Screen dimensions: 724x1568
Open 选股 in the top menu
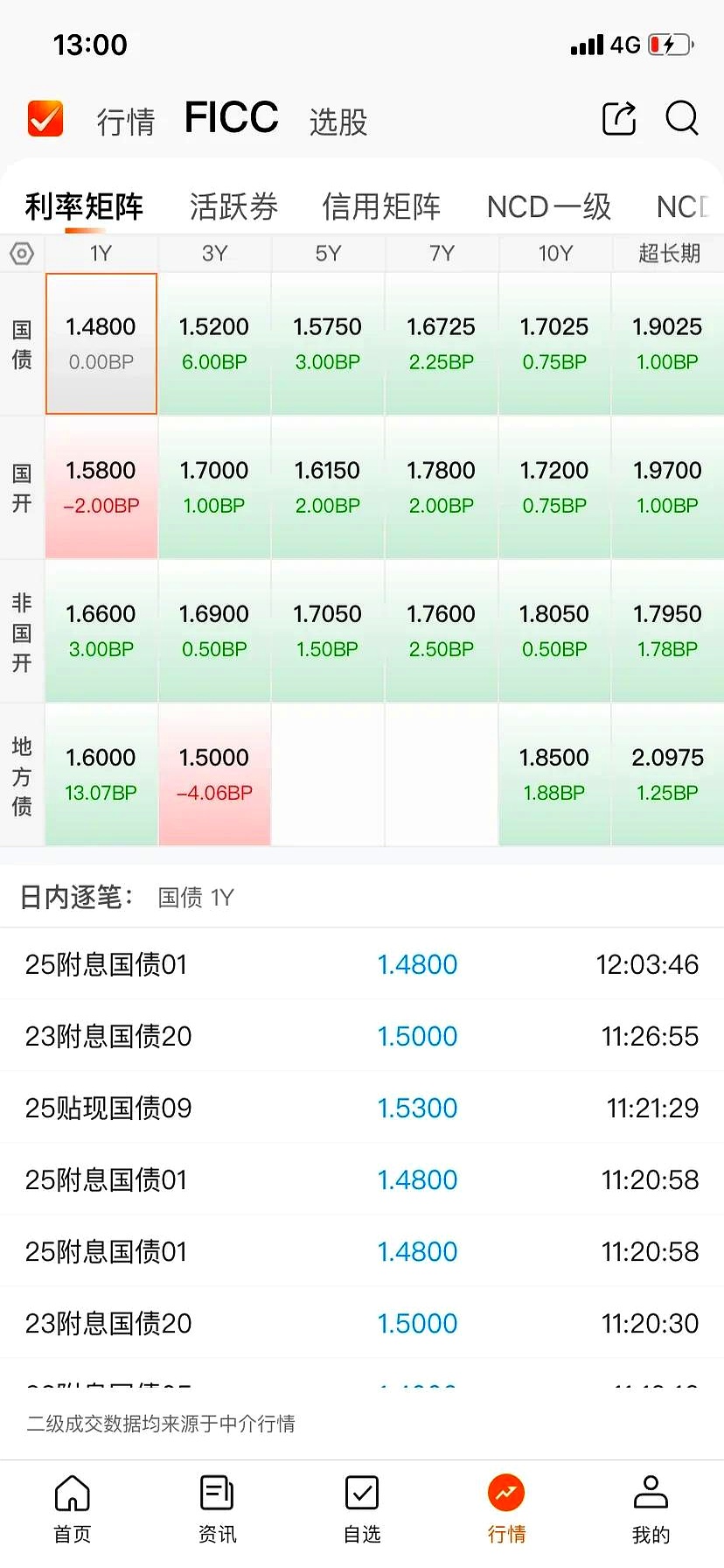338,122
